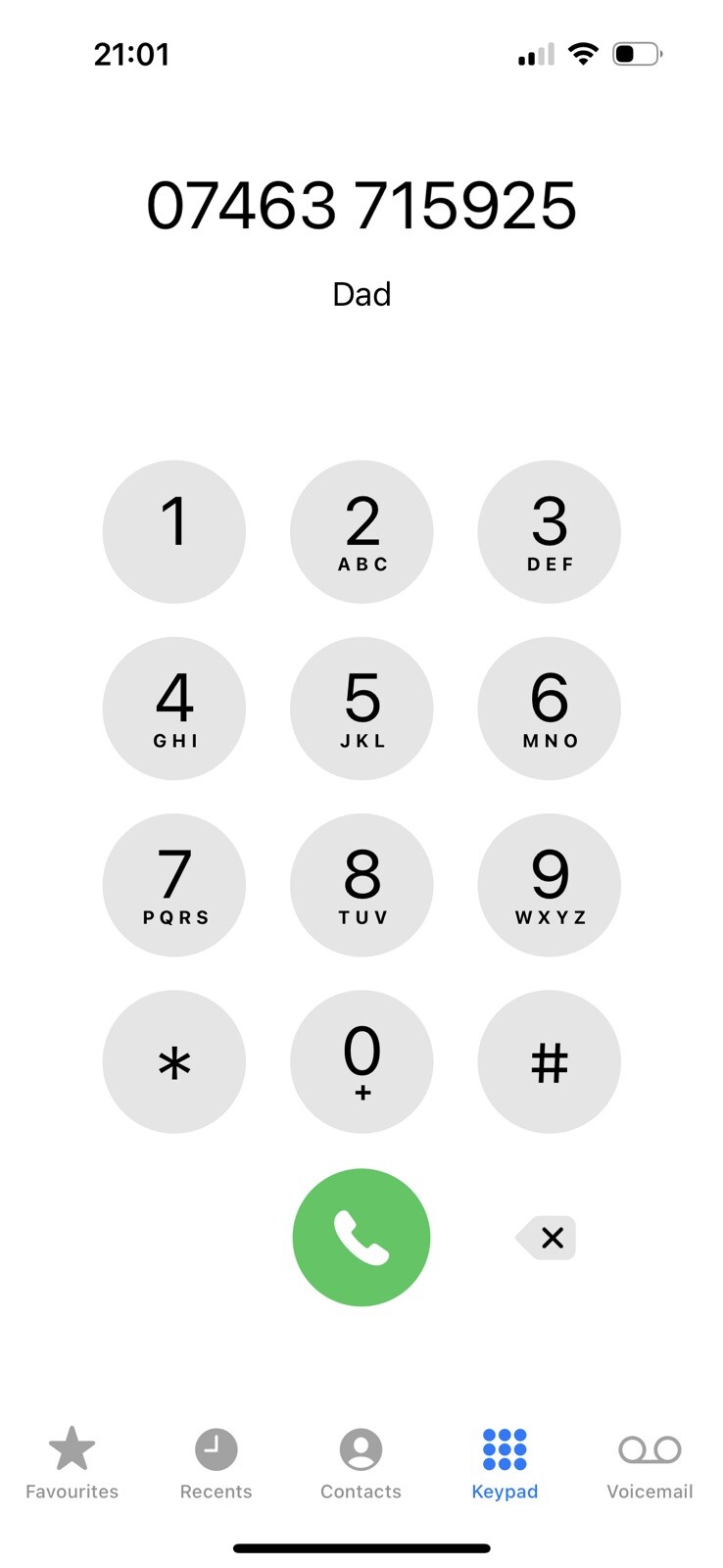
Task: Dial the 0 plus key
Action: (361, 1061)
